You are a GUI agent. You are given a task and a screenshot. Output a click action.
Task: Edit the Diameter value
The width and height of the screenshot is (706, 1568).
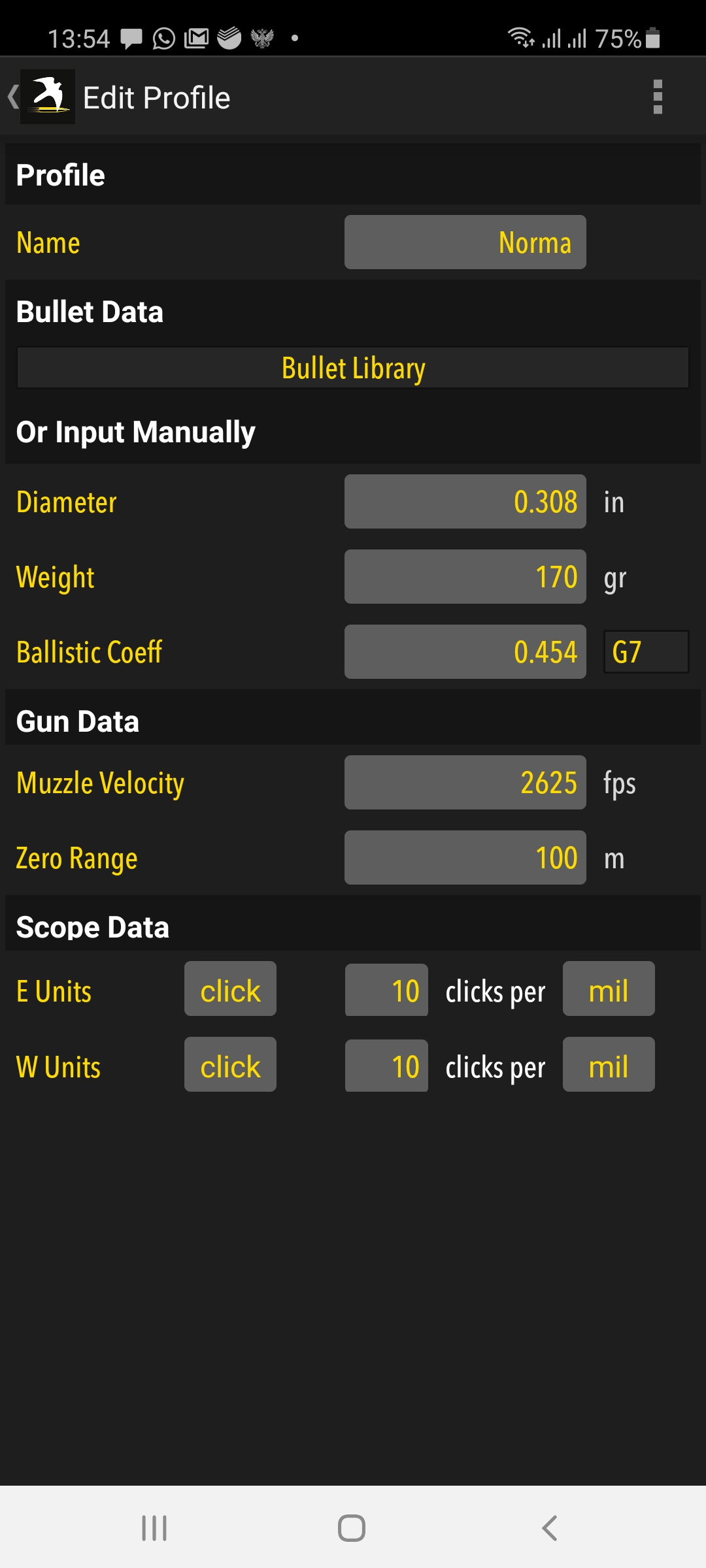click(x=465, y=502)
